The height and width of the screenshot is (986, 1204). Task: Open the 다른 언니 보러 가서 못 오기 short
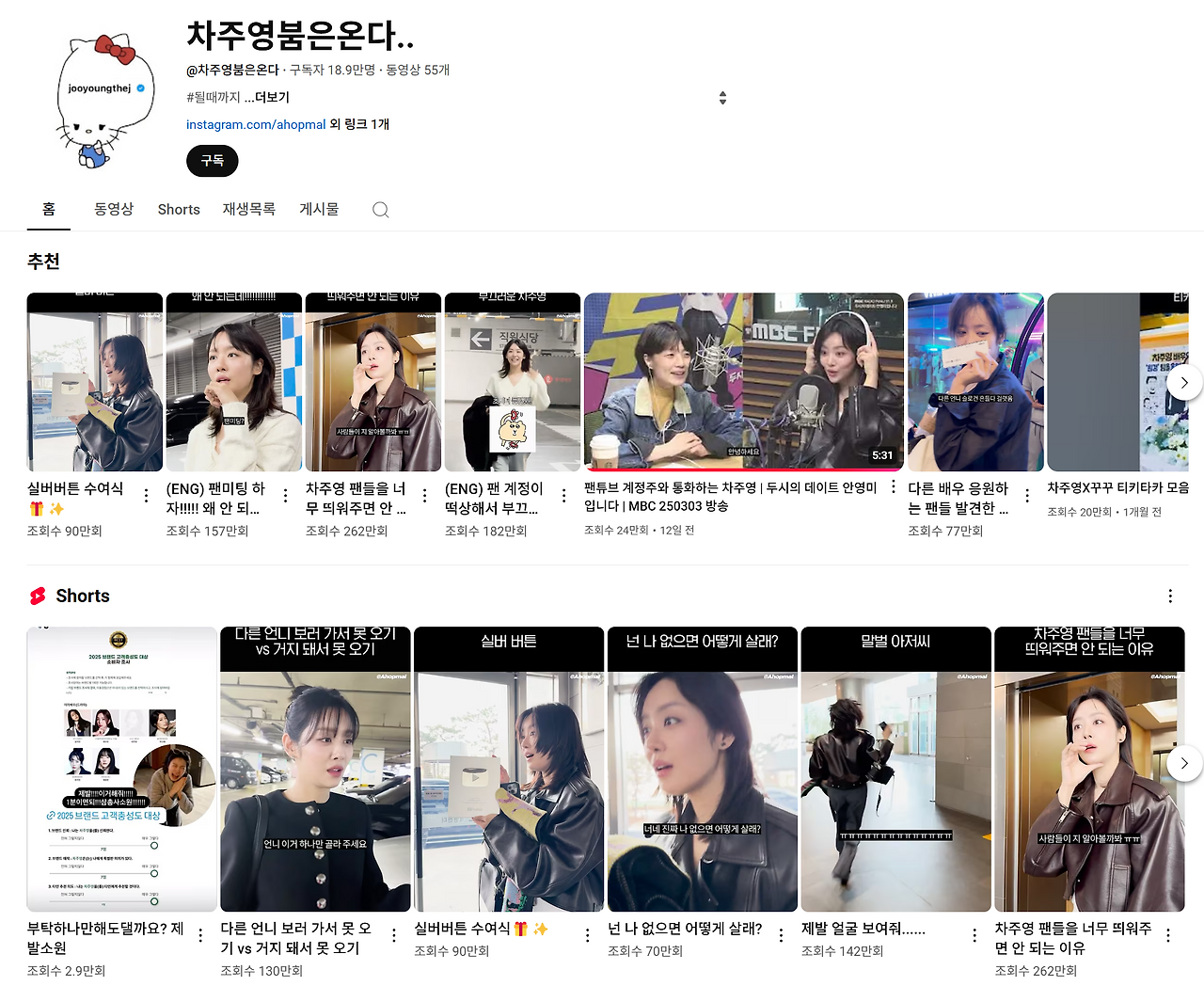click(315, 770)
